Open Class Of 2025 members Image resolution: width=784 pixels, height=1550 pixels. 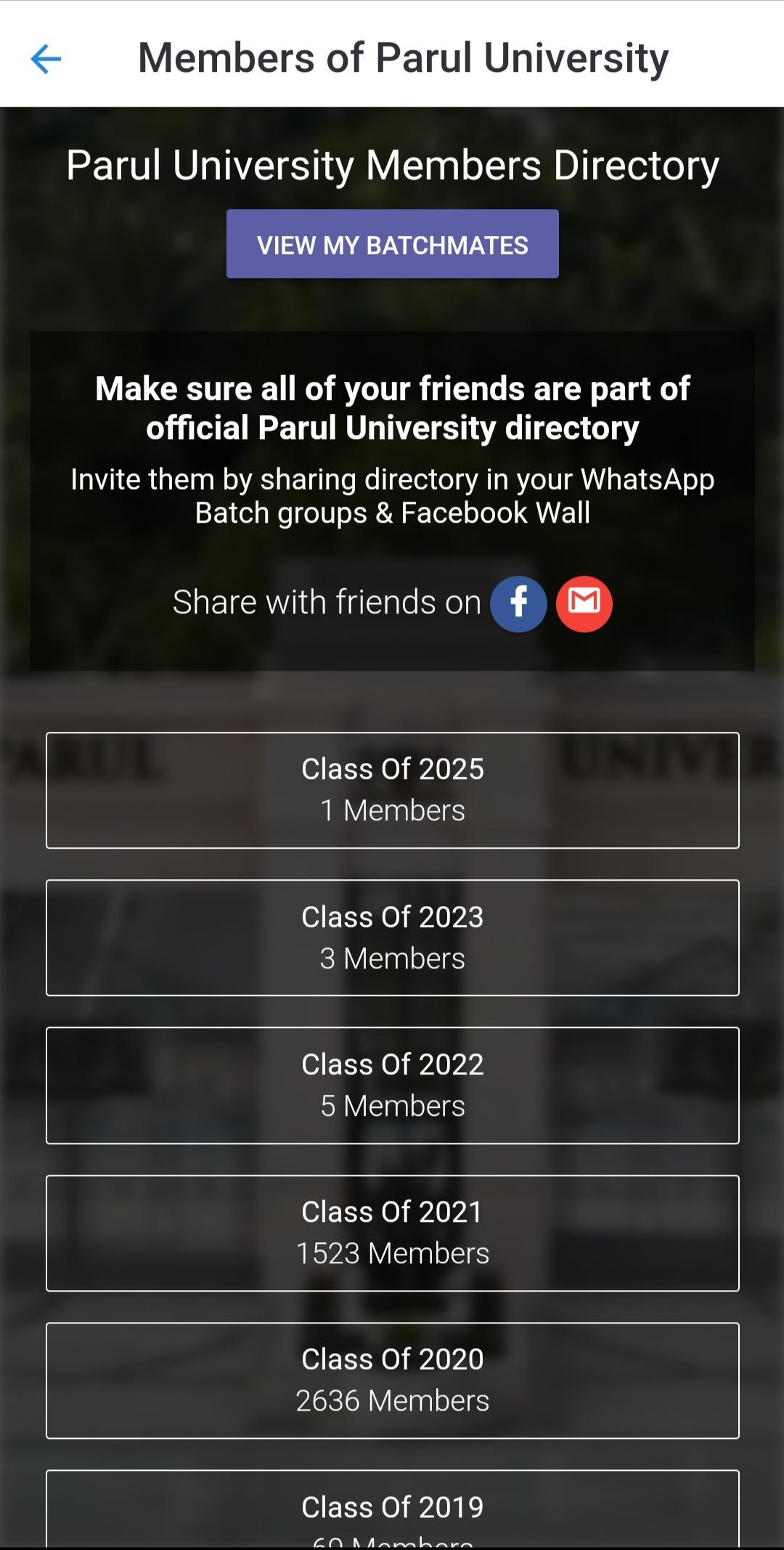point(393,790)
